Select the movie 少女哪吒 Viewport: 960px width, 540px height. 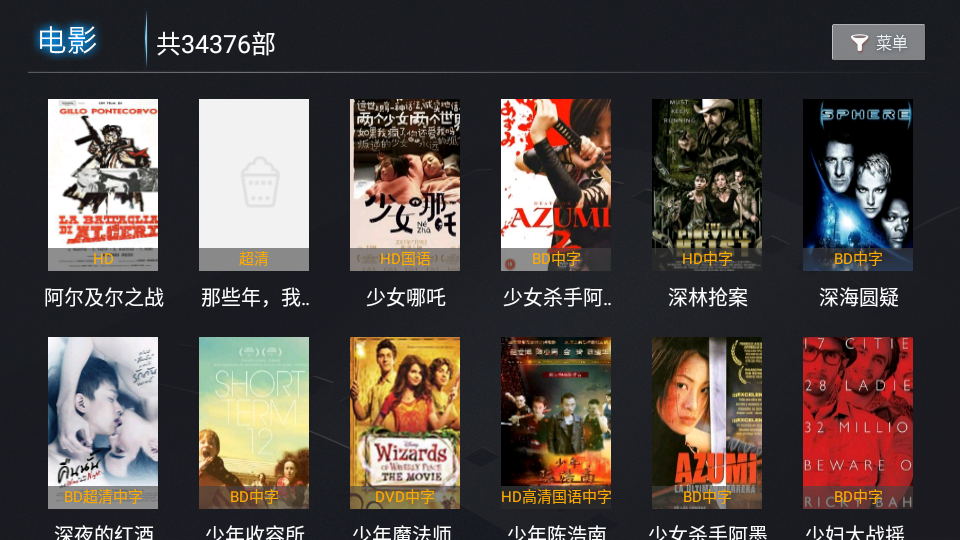(x=405, y=185)
